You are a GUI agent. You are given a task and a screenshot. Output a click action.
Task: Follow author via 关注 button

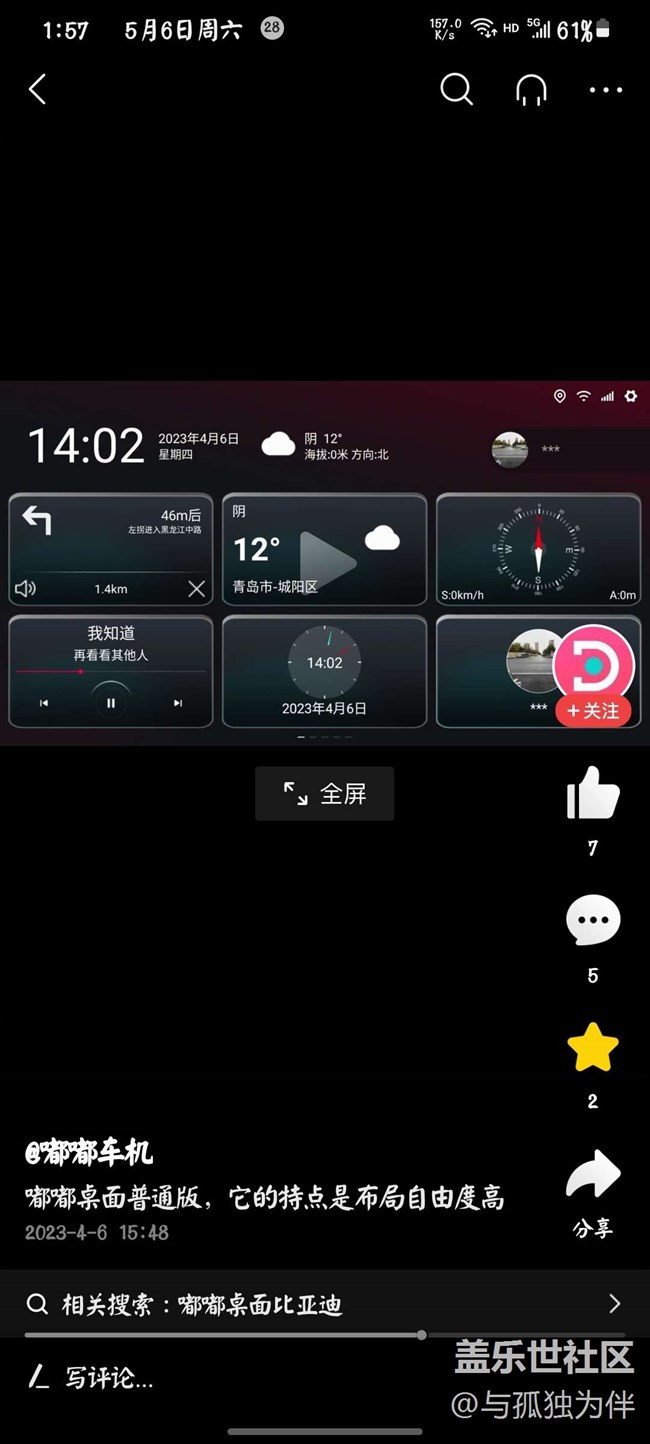point(593,711)
